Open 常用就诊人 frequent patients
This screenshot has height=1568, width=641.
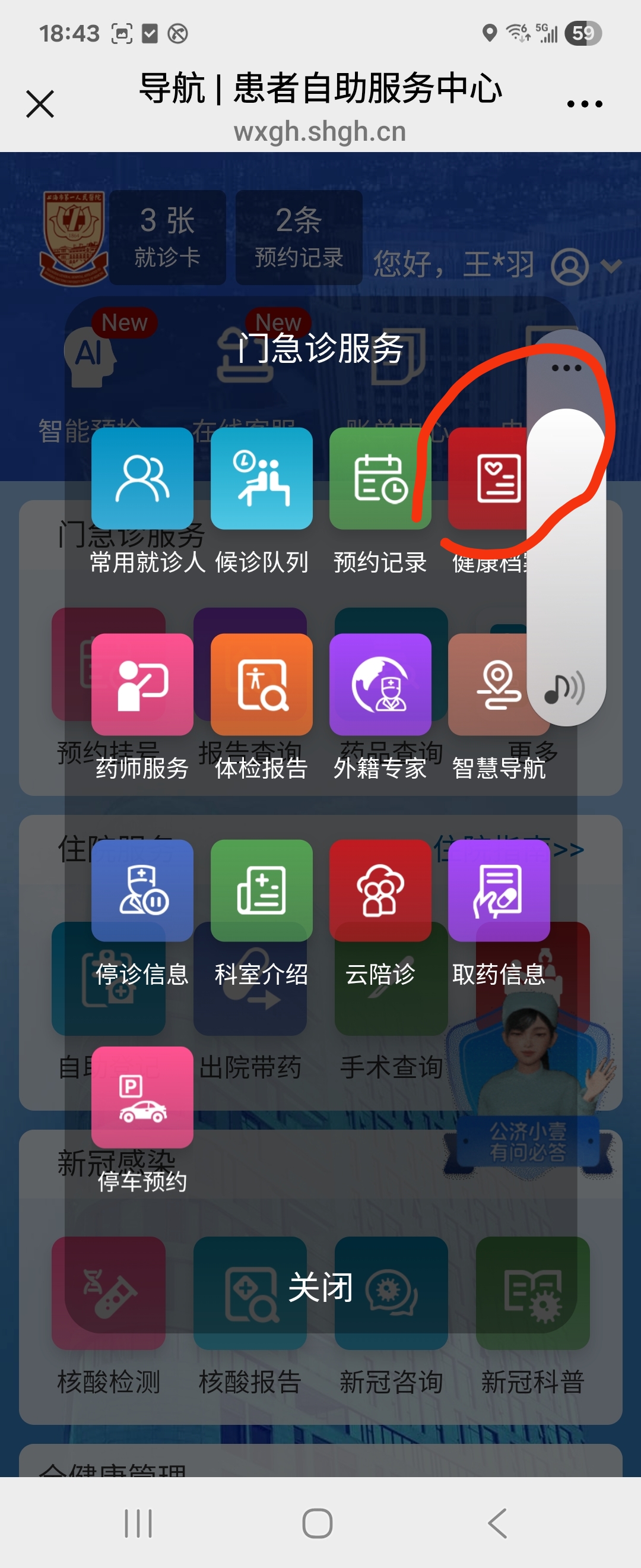pyautogui.click(x=142, y=479)
